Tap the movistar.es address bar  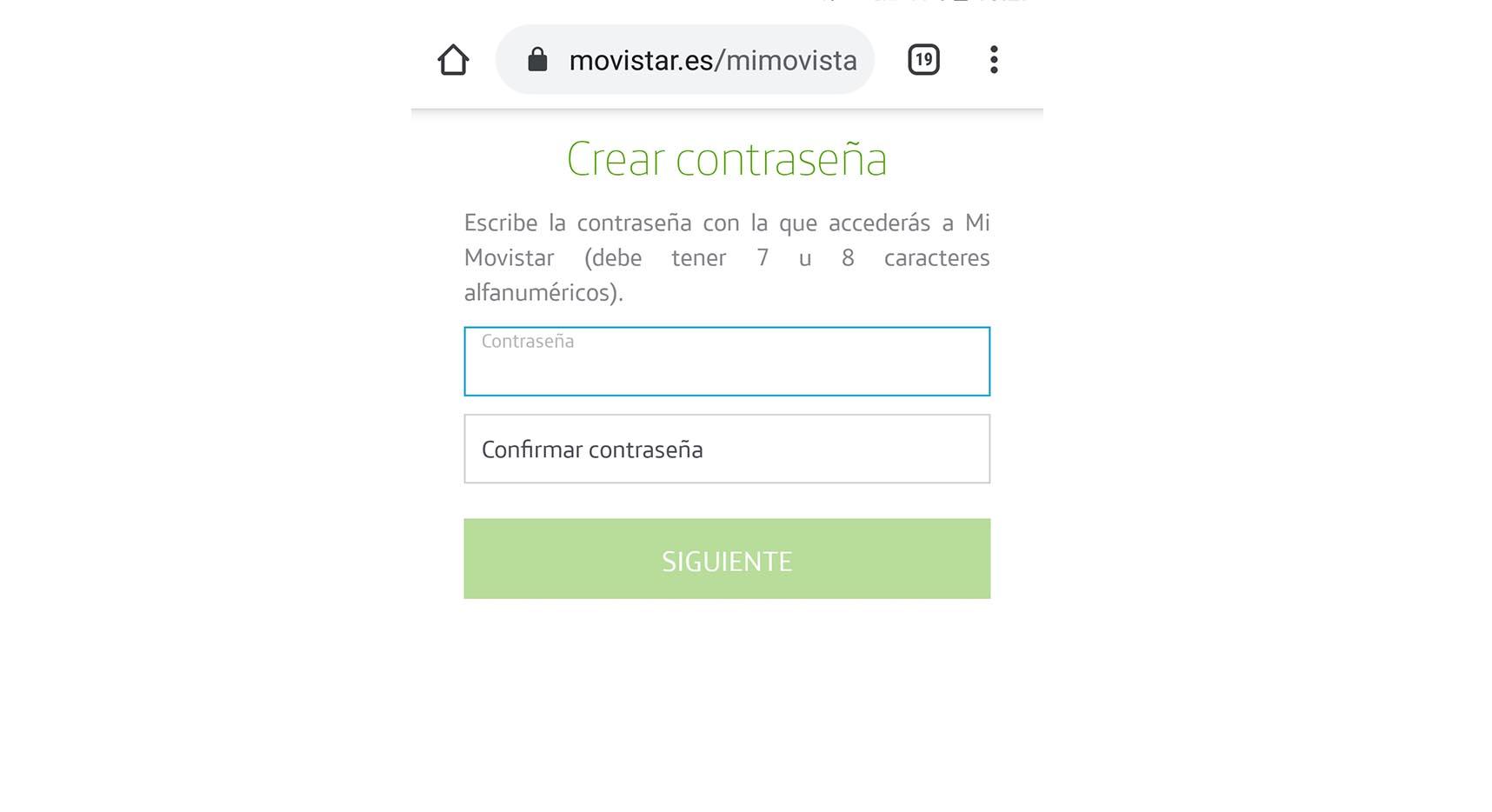696,60
